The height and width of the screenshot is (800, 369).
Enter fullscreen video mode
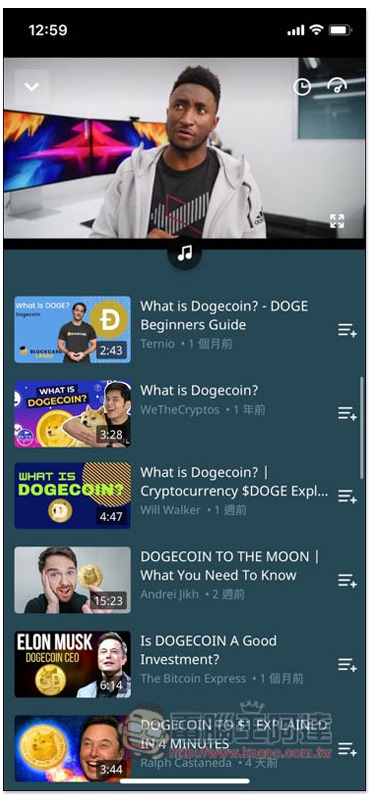pyautogui.click(x=337, y=221)
